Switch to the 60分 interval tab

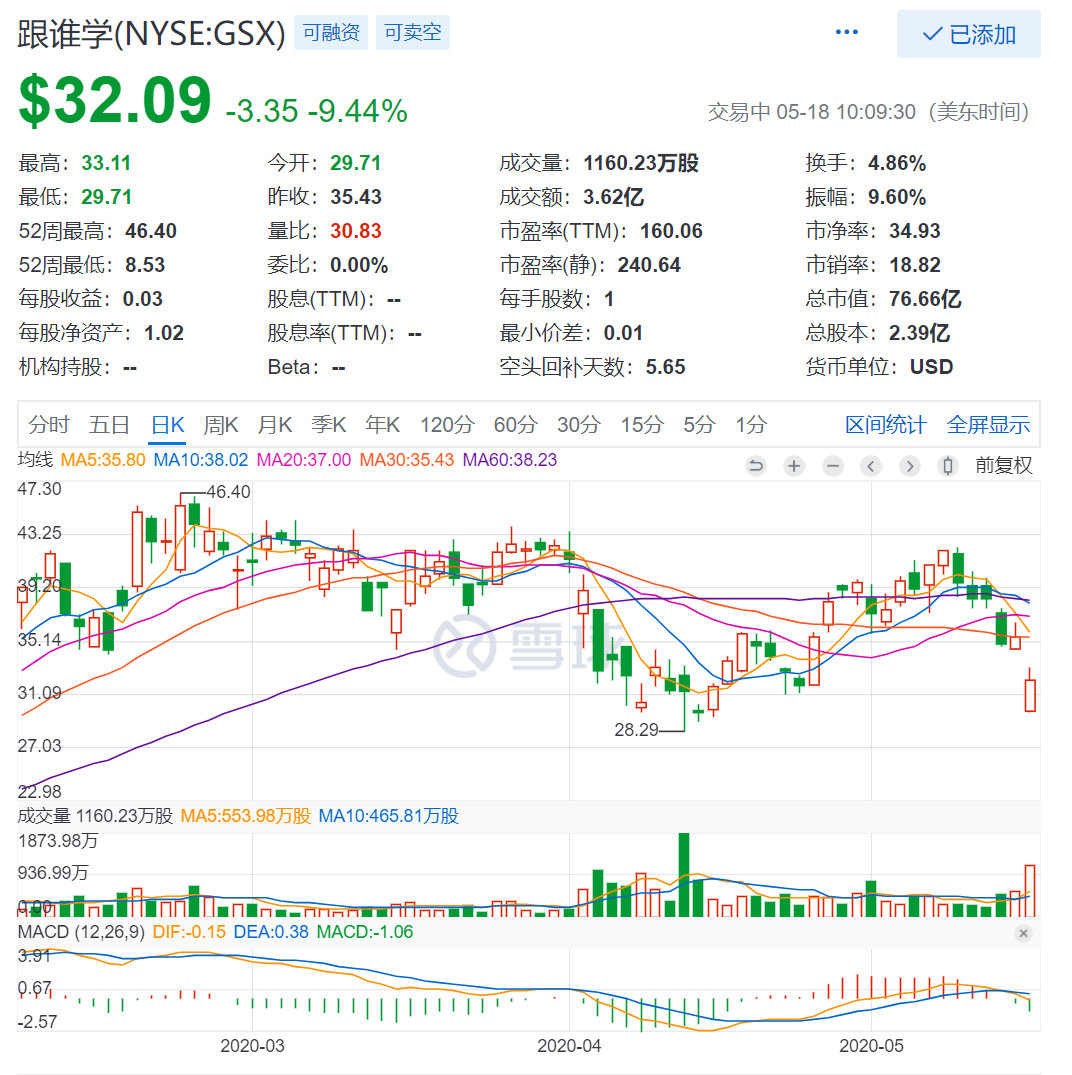pos(515,425)
